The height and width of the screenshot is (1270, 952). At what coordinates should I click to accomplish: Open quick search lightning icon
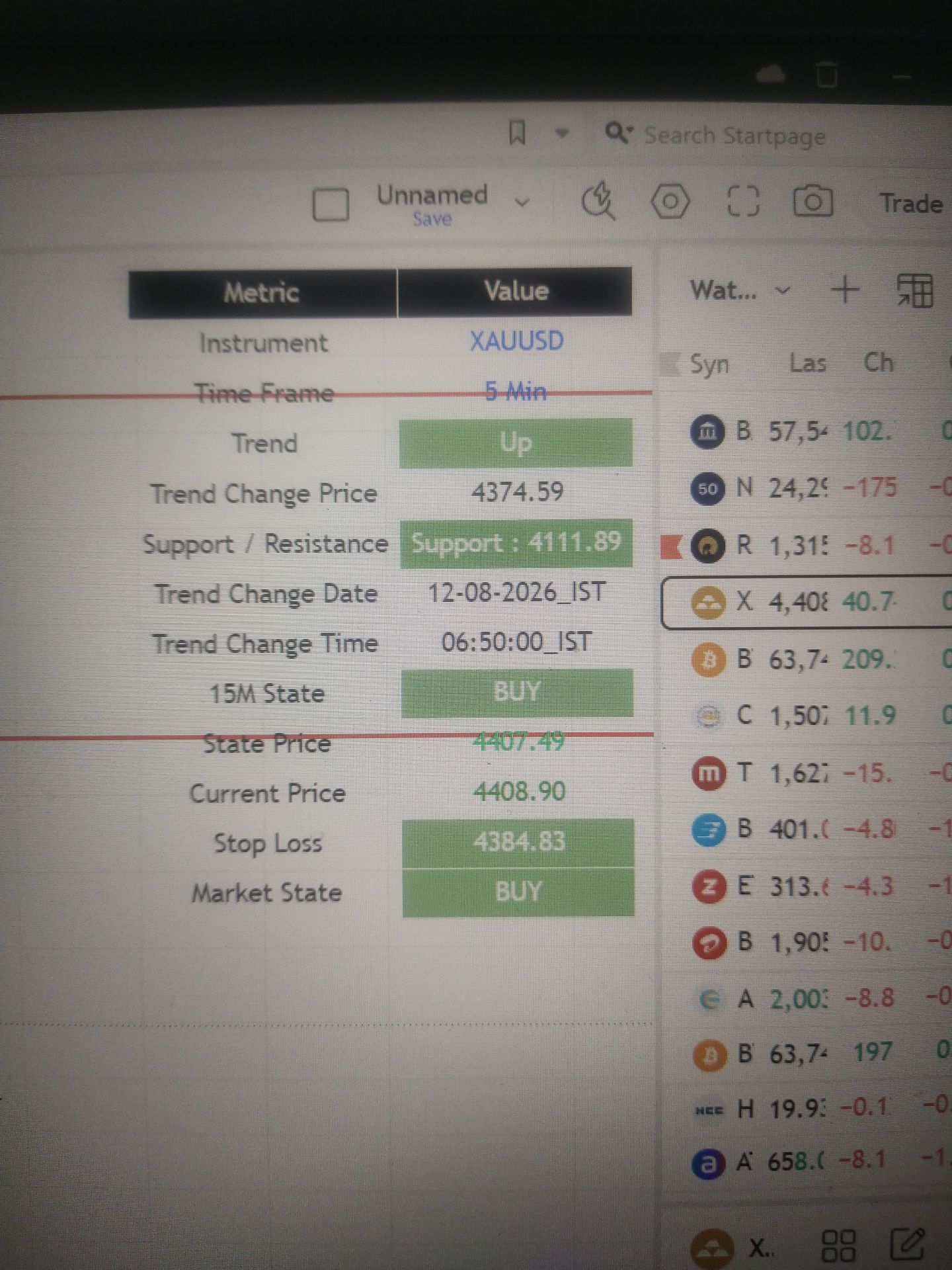(x=598, y=200)
